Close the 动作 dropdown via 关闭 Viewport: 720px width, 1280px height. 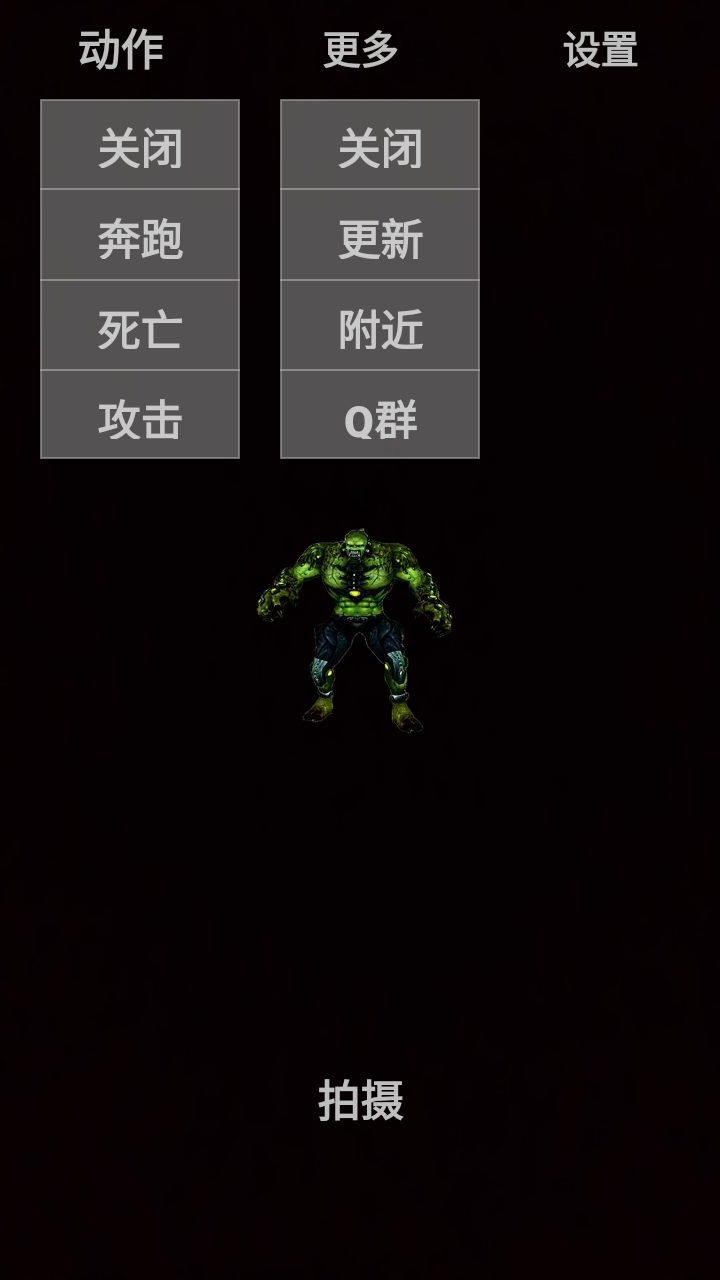click(140, 146)
